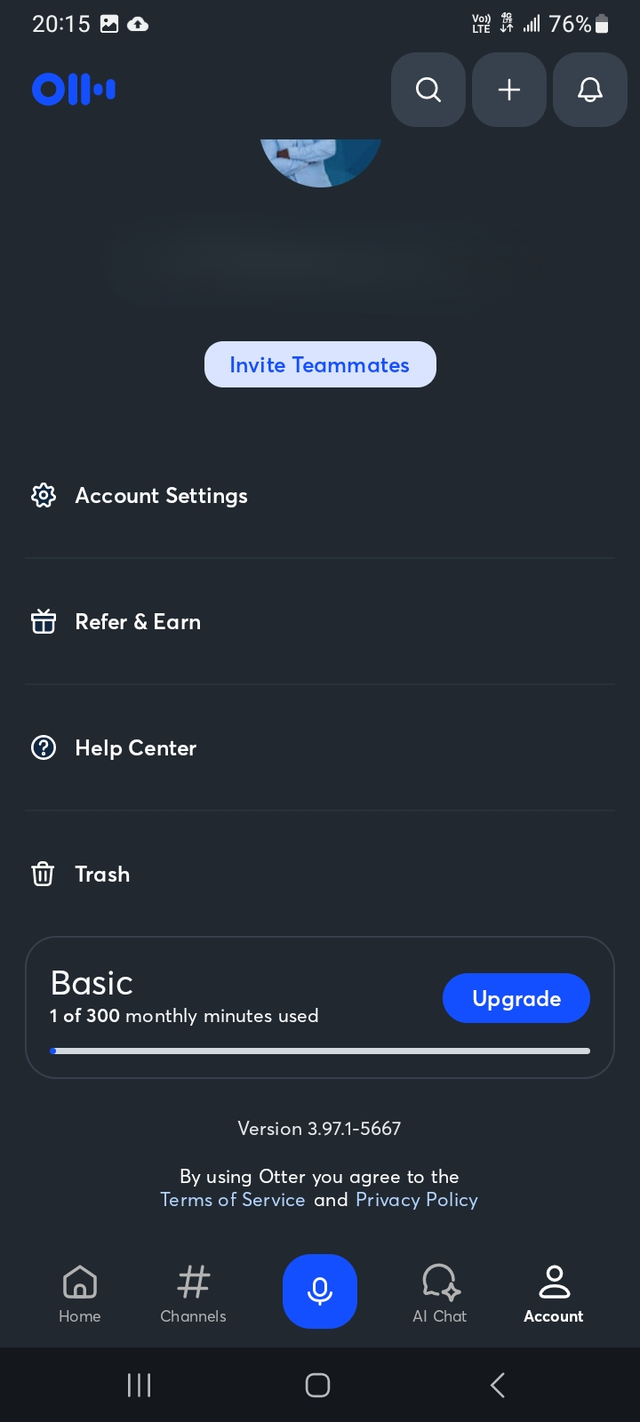Tap the Invite Teammates button
This screenshot has height=1422, width=640.
click(x=320, y=365)
